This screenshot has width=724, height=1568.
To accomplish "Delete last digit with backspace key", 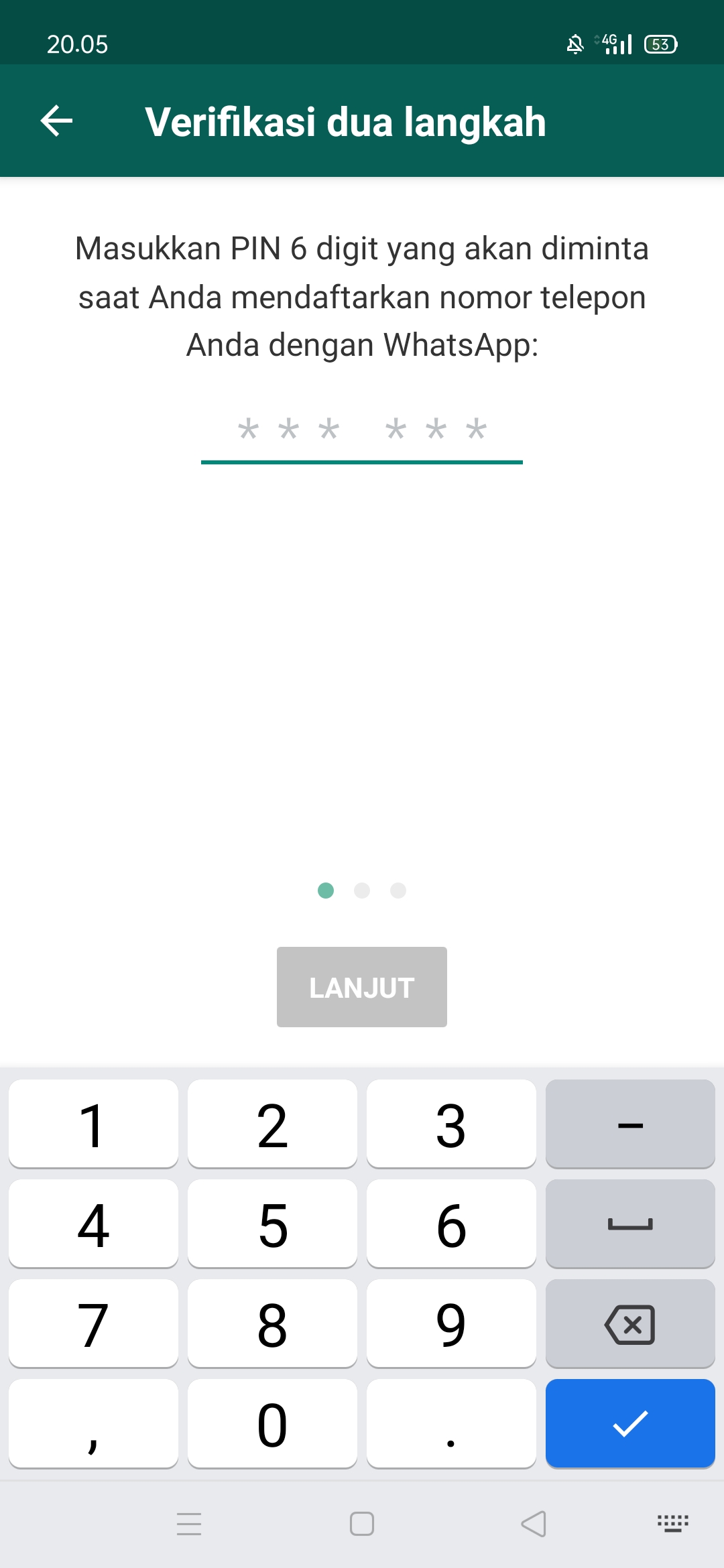I will click(x=630, y=1323).
